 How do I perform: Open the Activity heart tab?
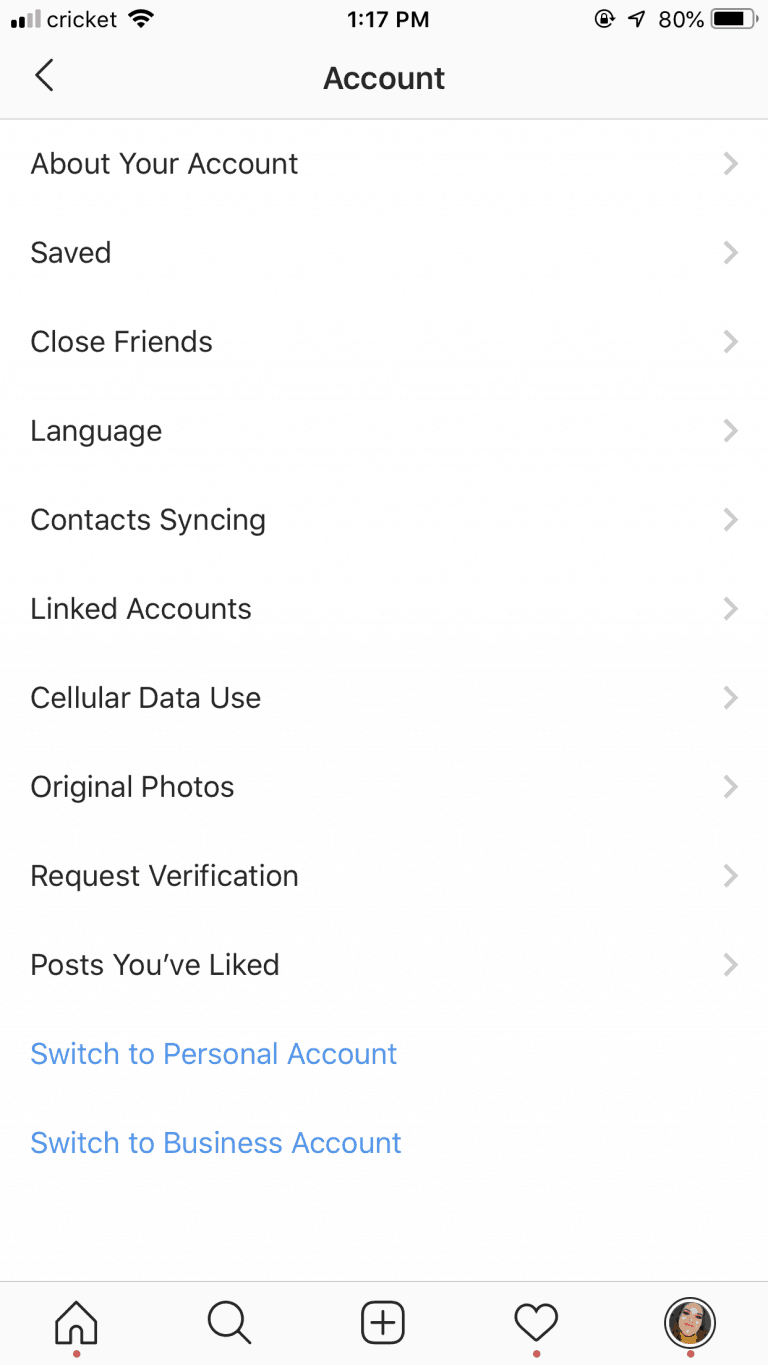pyautogui.click(x=536, y=1323)
